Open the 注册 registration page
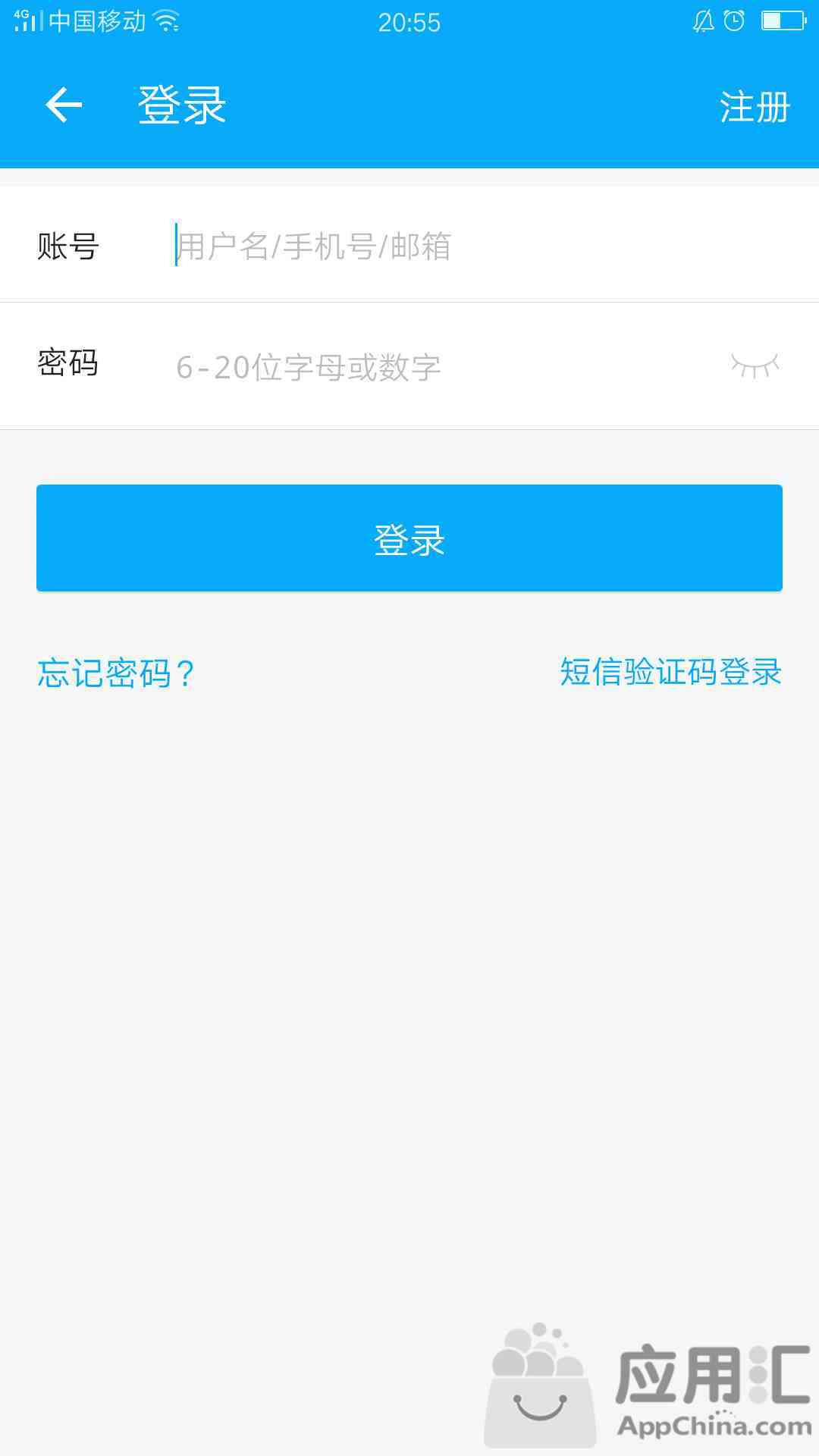 coord(755,106)
